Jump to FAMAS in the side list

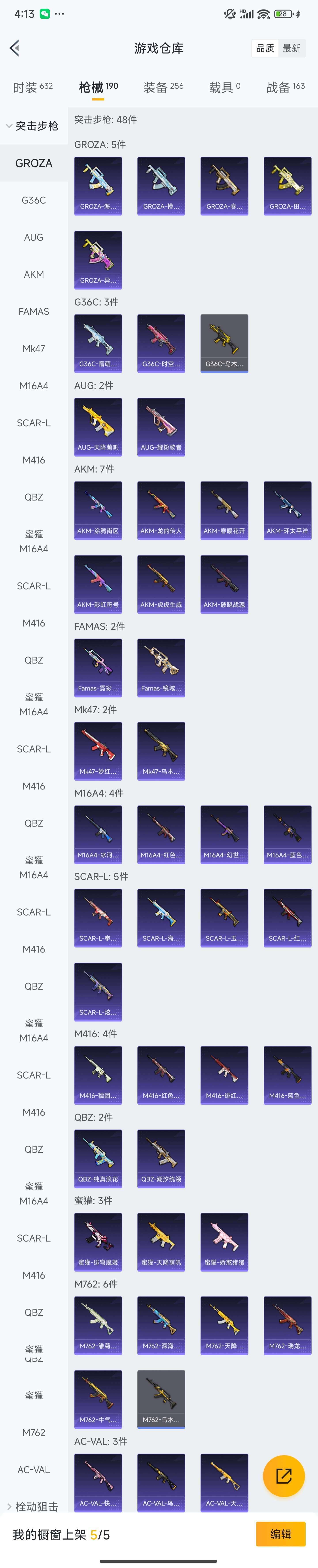[33, 312]
